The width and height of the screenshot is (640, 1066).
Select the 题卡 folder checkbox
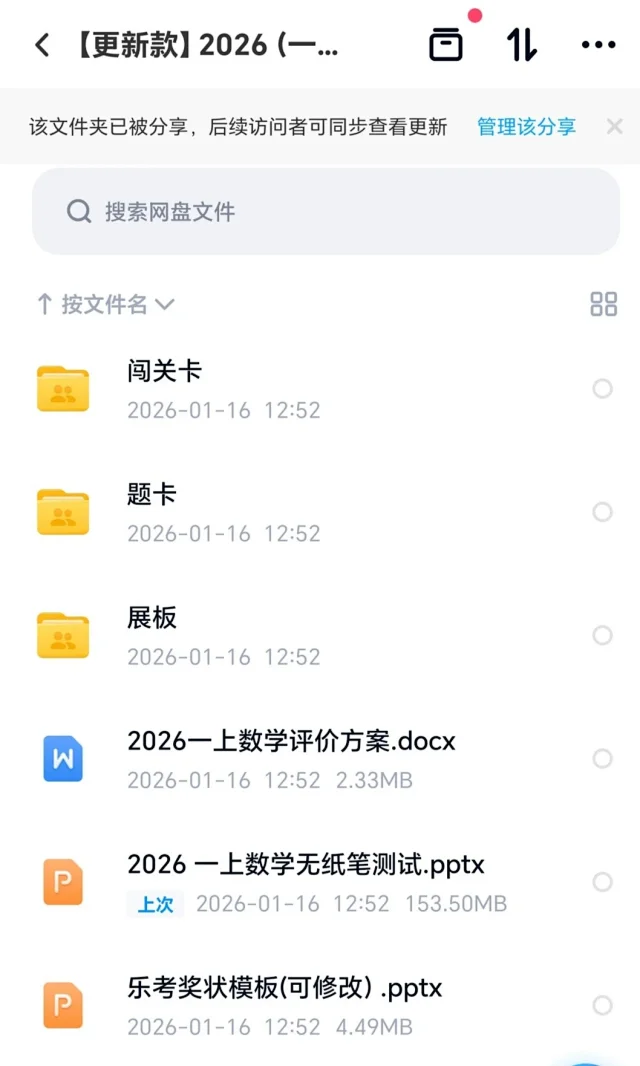click(x=602, y=512)
